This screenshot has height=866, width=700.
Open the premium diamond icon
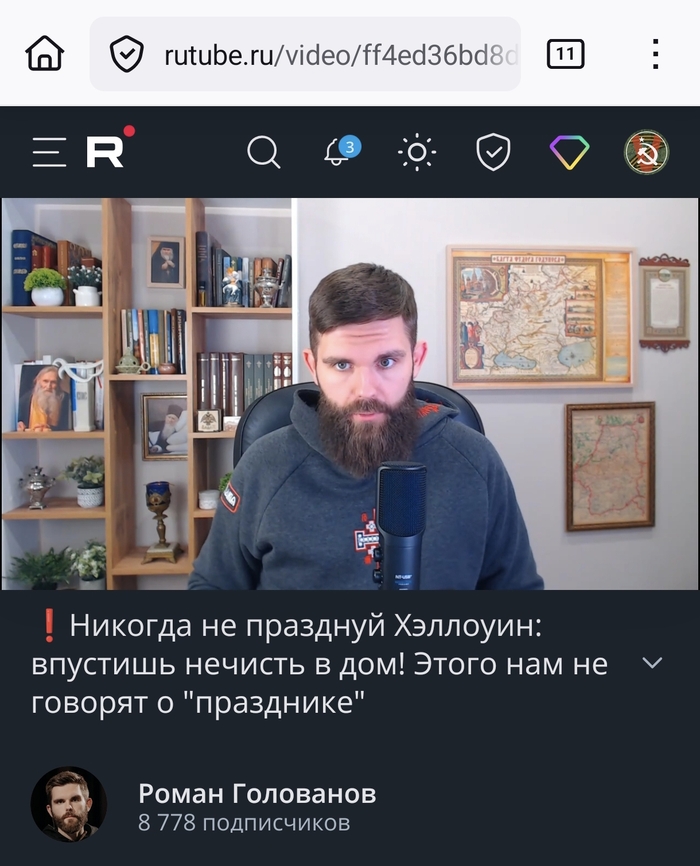click(569, 152)
